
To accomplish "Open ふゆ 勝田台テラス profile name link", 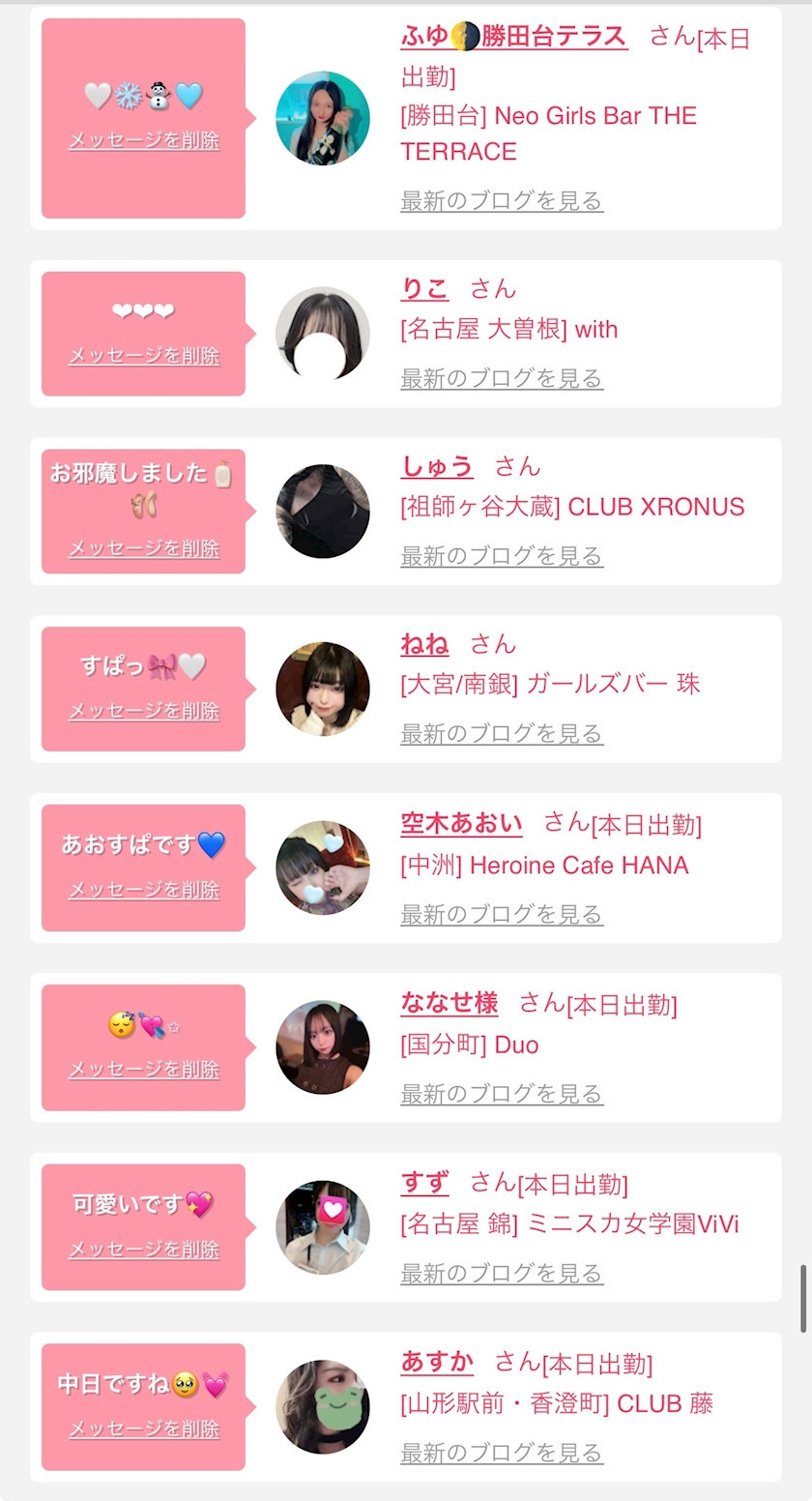I will pos(513,37).
